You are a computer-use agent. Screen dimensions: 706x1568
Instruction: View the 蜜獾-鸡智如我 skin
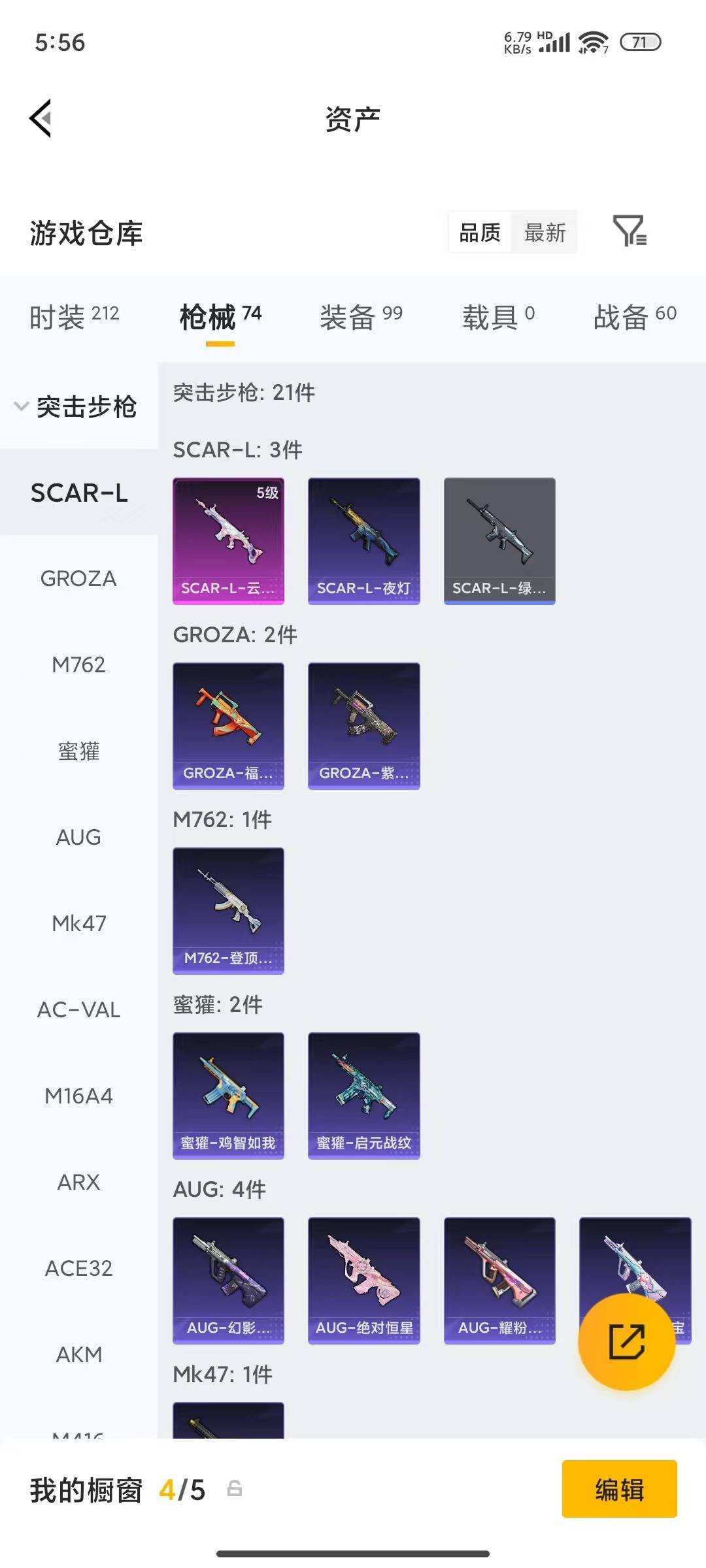point(228,1096)
